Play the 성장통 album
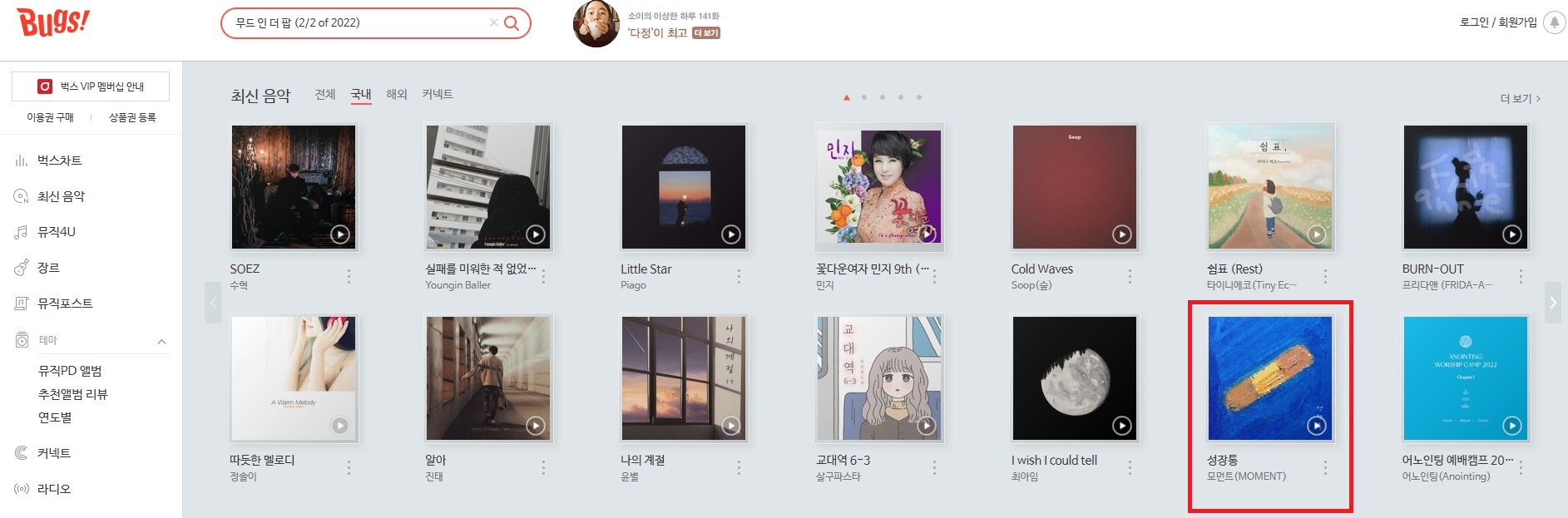Viewport: 1568px width, 518px height. tap(1316, 426)
